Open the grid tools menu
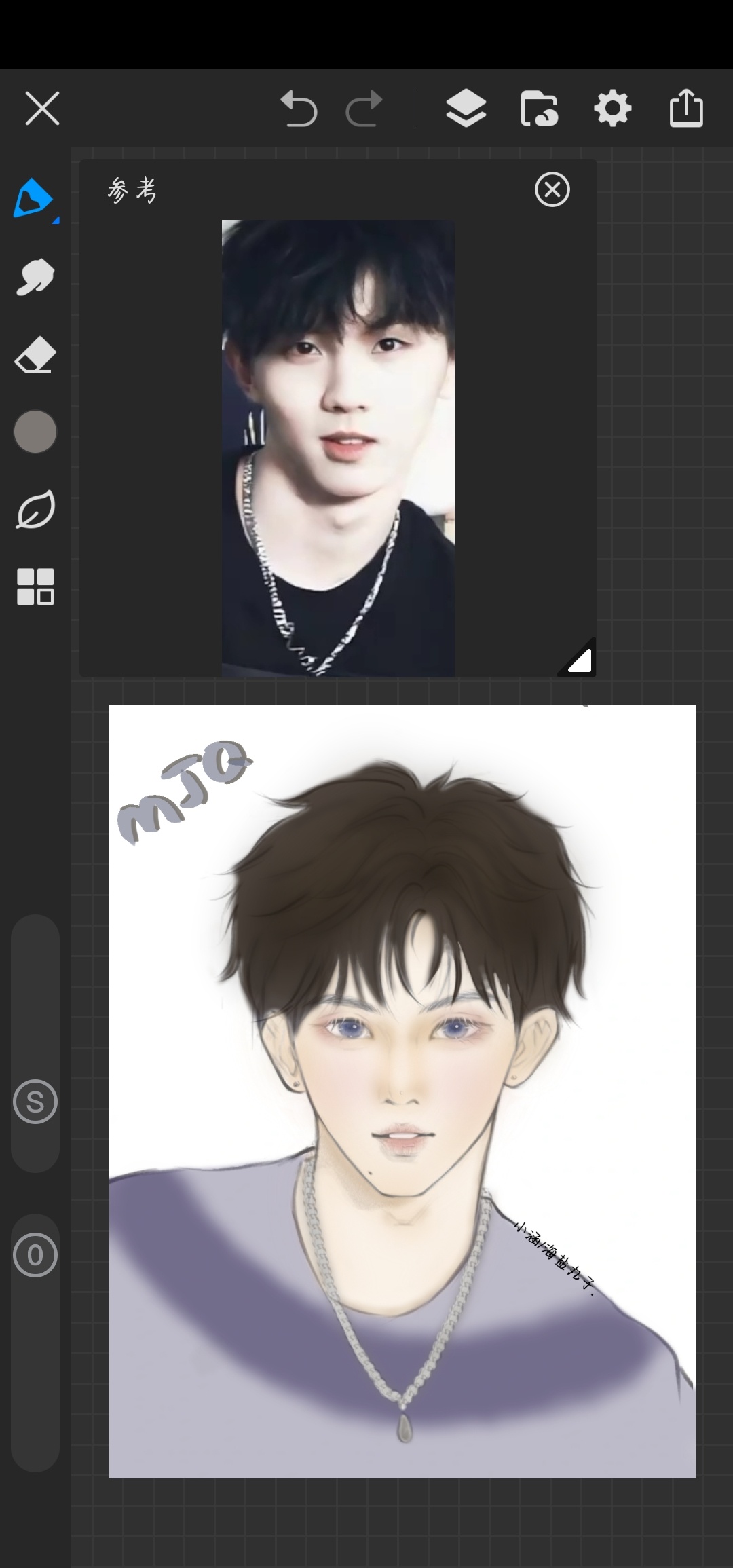Screen dimensions: 733x1568 pyautogui.click(x=35, y=586)
